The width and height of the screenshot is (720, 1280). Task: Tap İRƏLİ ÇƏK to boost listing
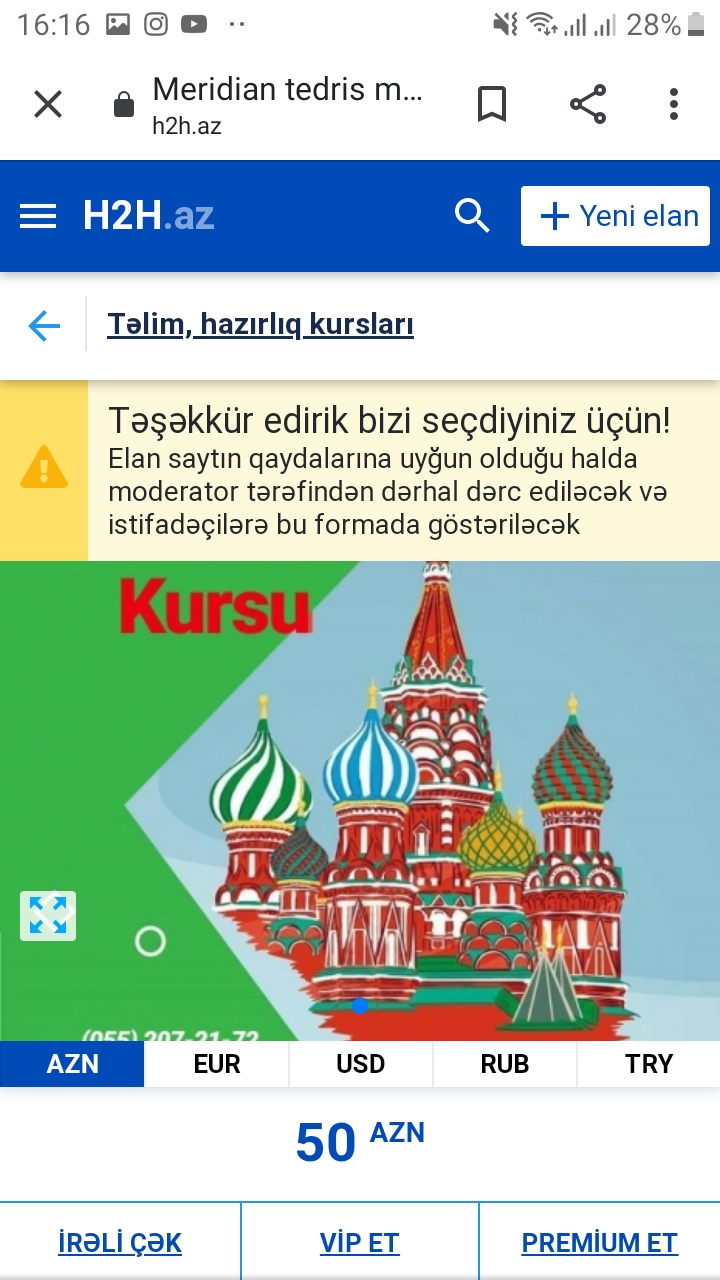pos(120,1243)
